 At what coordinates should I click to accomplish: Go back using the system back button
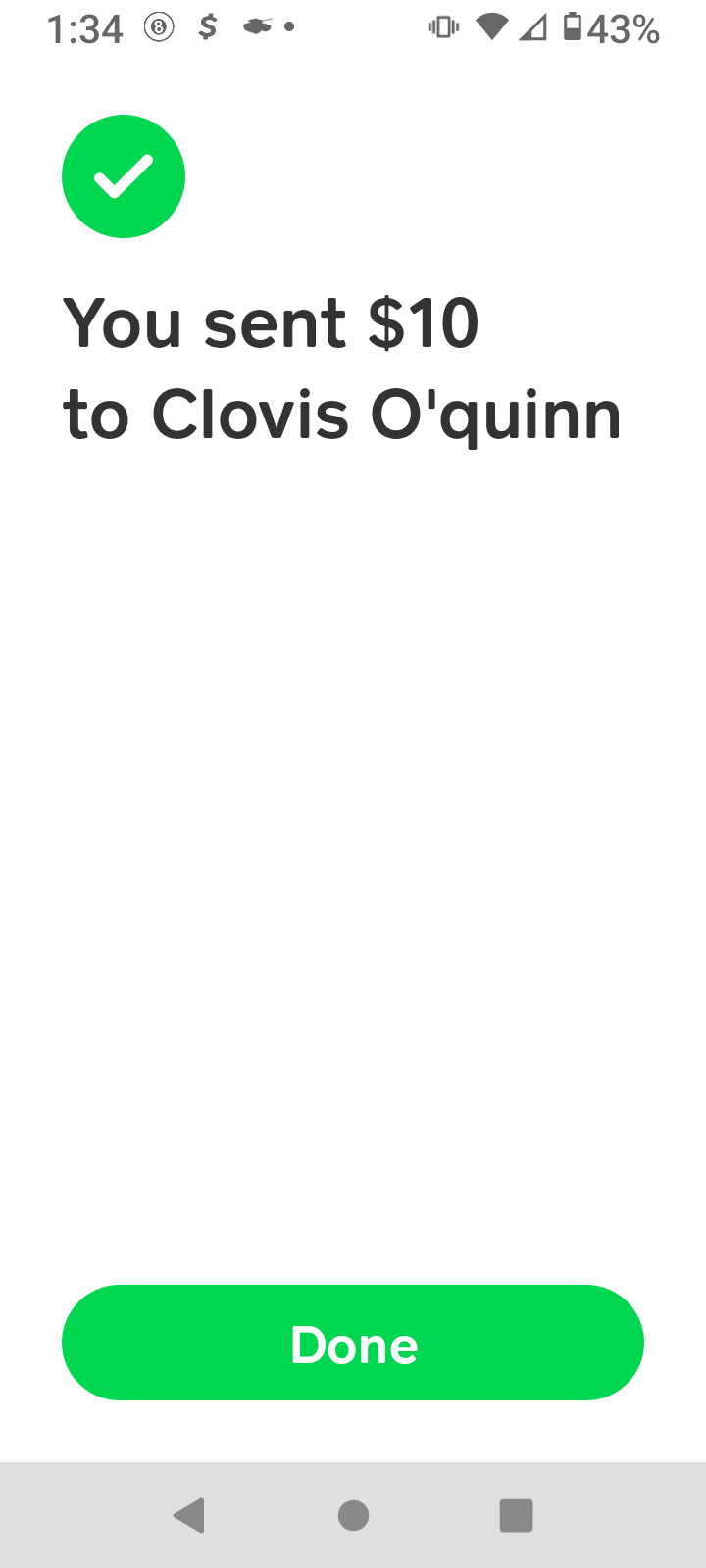(189, 1515)
